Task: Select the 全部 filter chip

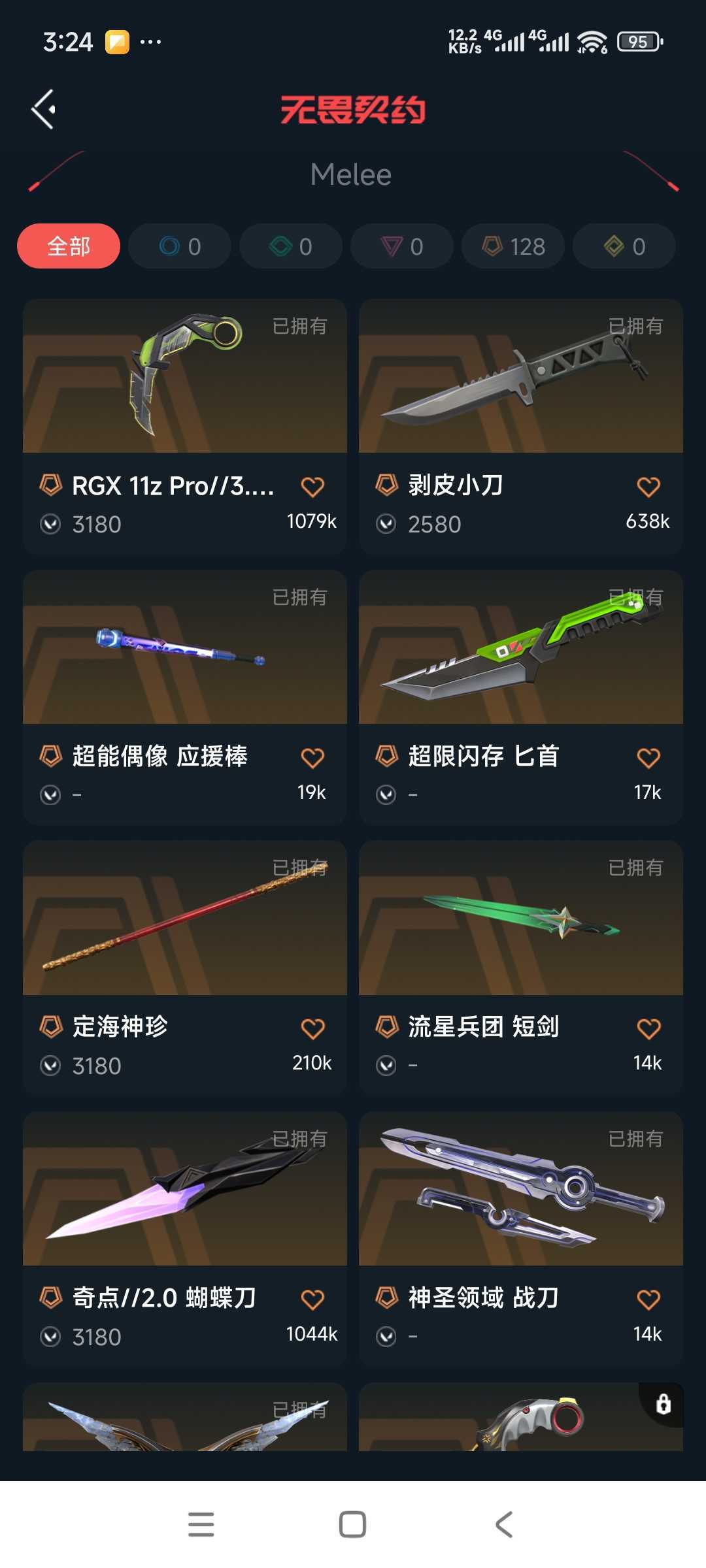Action: pos(69,246)
